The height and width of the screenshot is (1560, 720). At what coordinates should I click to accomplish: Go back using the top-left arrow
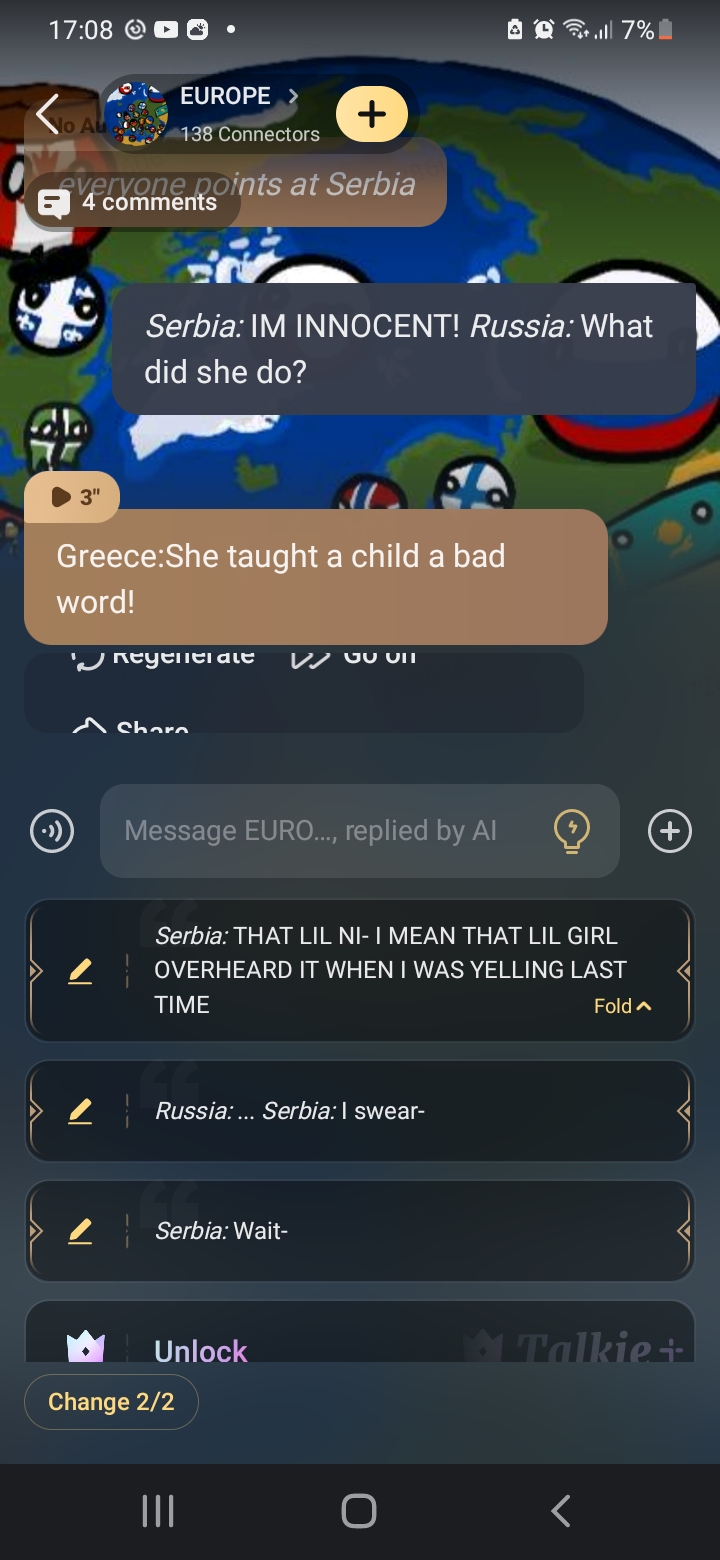coord(47,114)
